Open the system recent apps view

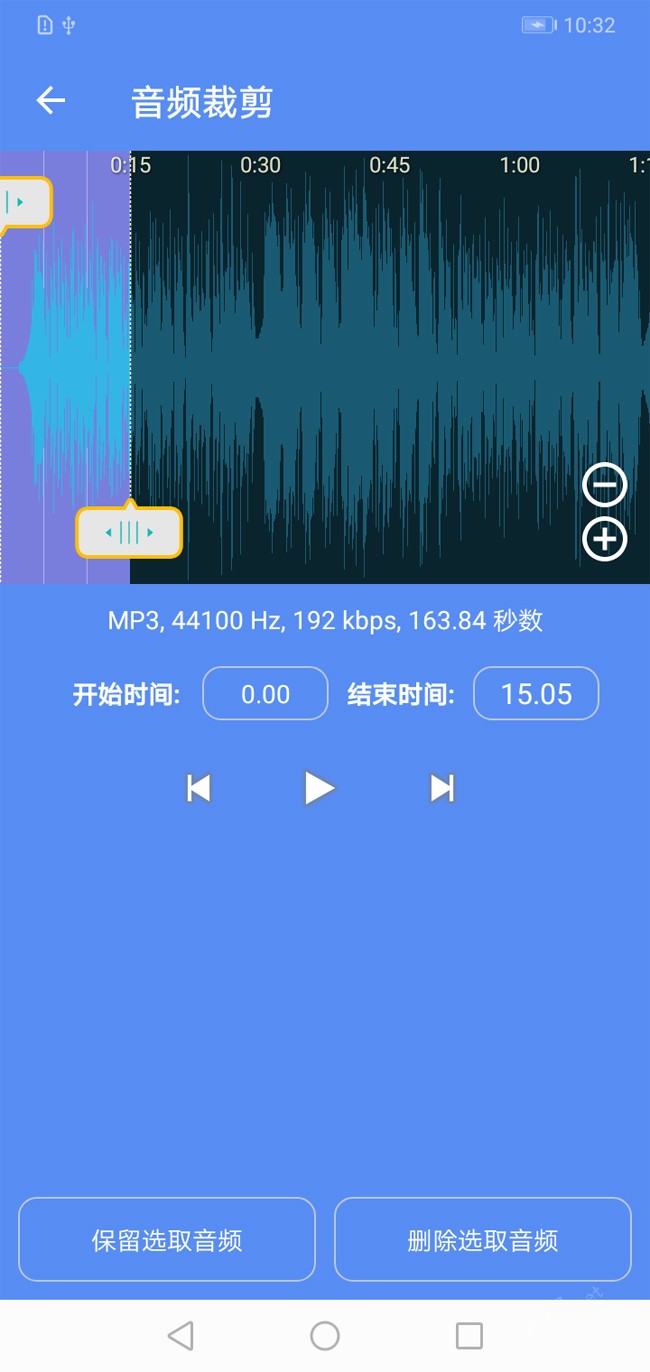click(x=469, y=1335)
